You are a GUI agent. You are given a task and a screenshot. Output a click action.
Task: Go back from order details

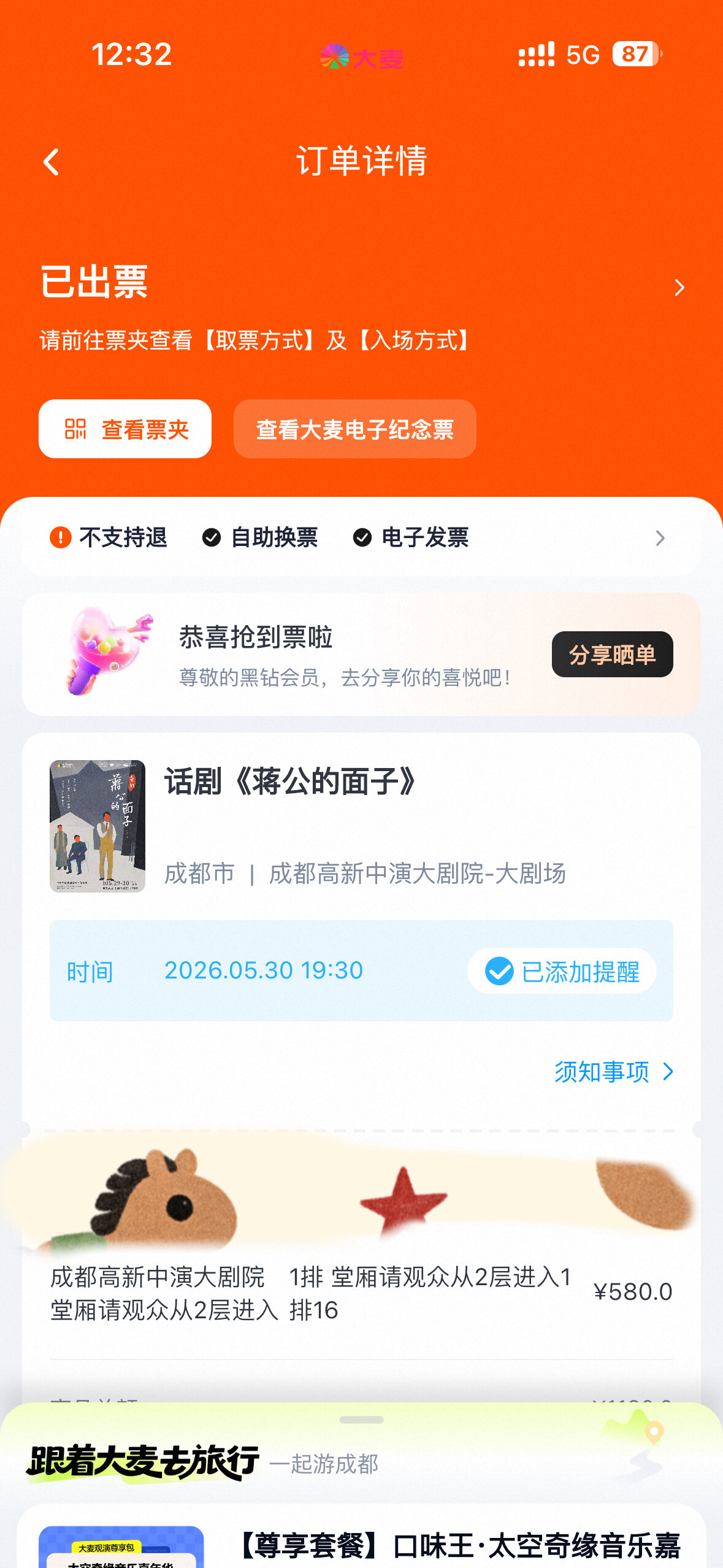point(52,163)
